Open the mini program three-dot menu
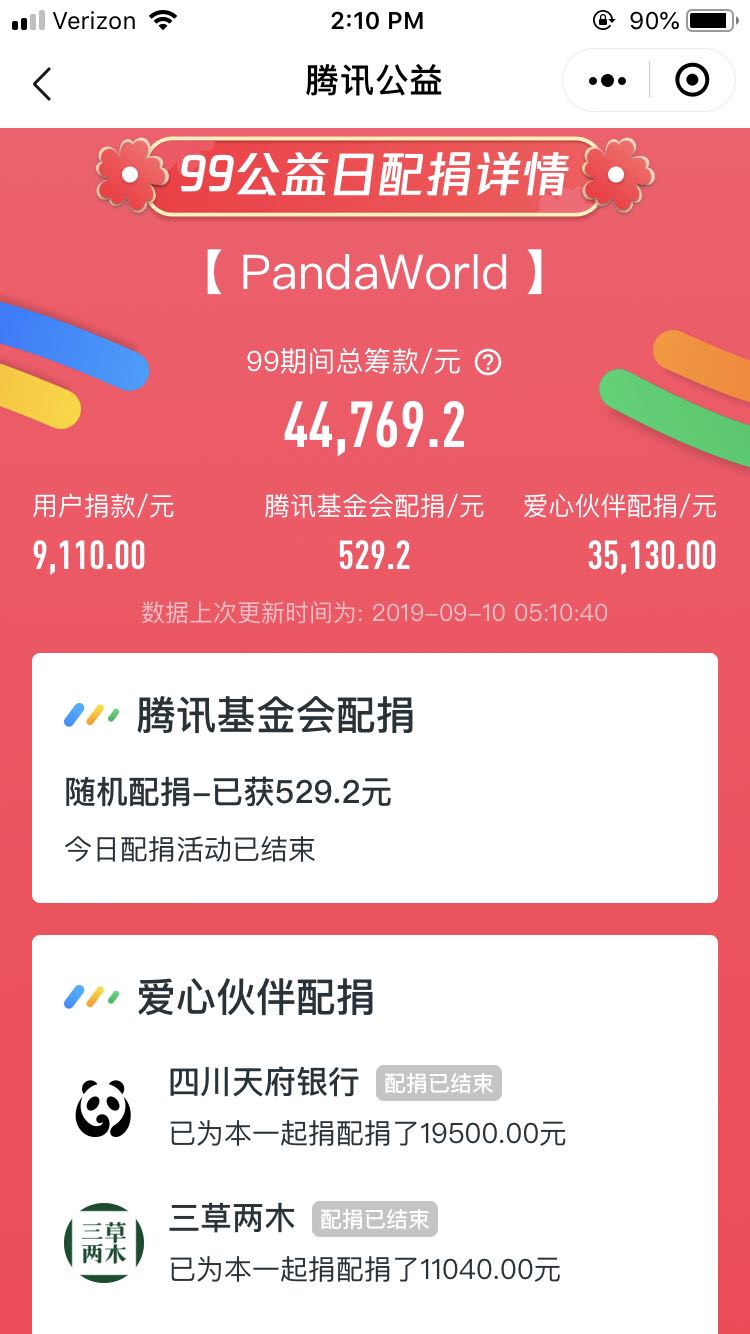 [607, 81]
